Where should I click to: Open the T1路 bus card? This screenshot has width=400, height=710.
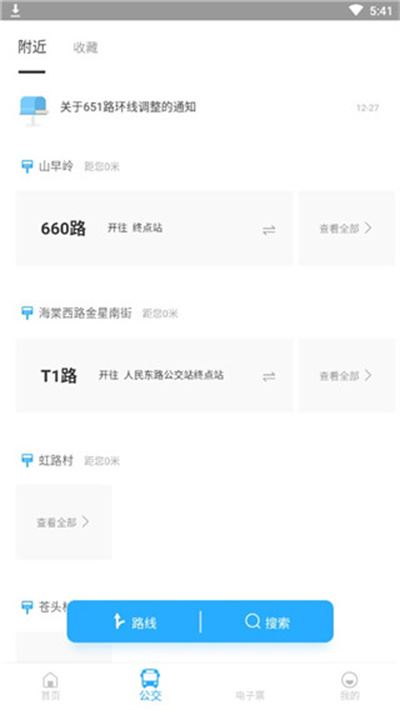click(x=154, y=375)
